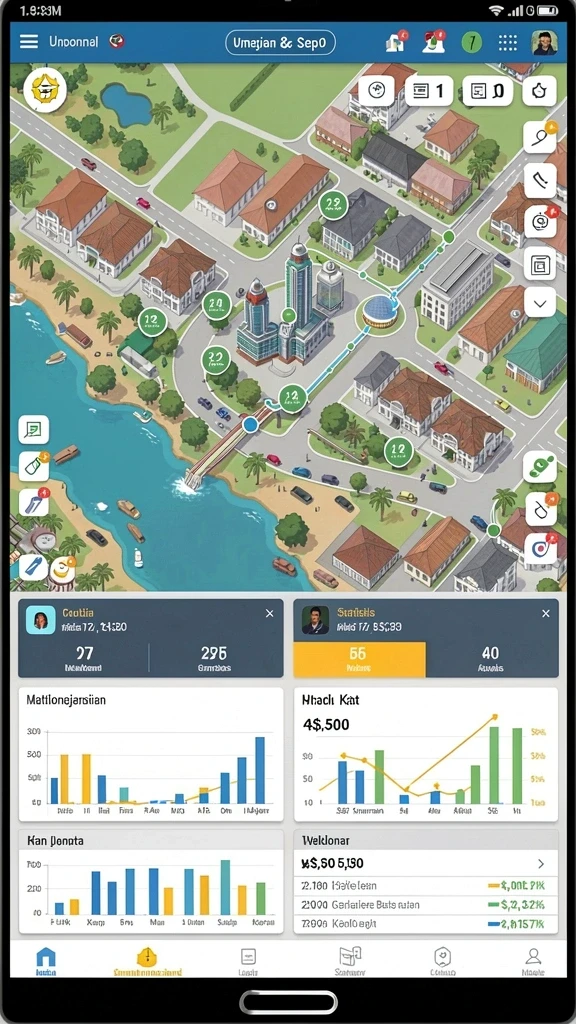The width and height of the screenshot is (576, 1024).
Task: Open the apps grid icon
Action: click(507, 42)
